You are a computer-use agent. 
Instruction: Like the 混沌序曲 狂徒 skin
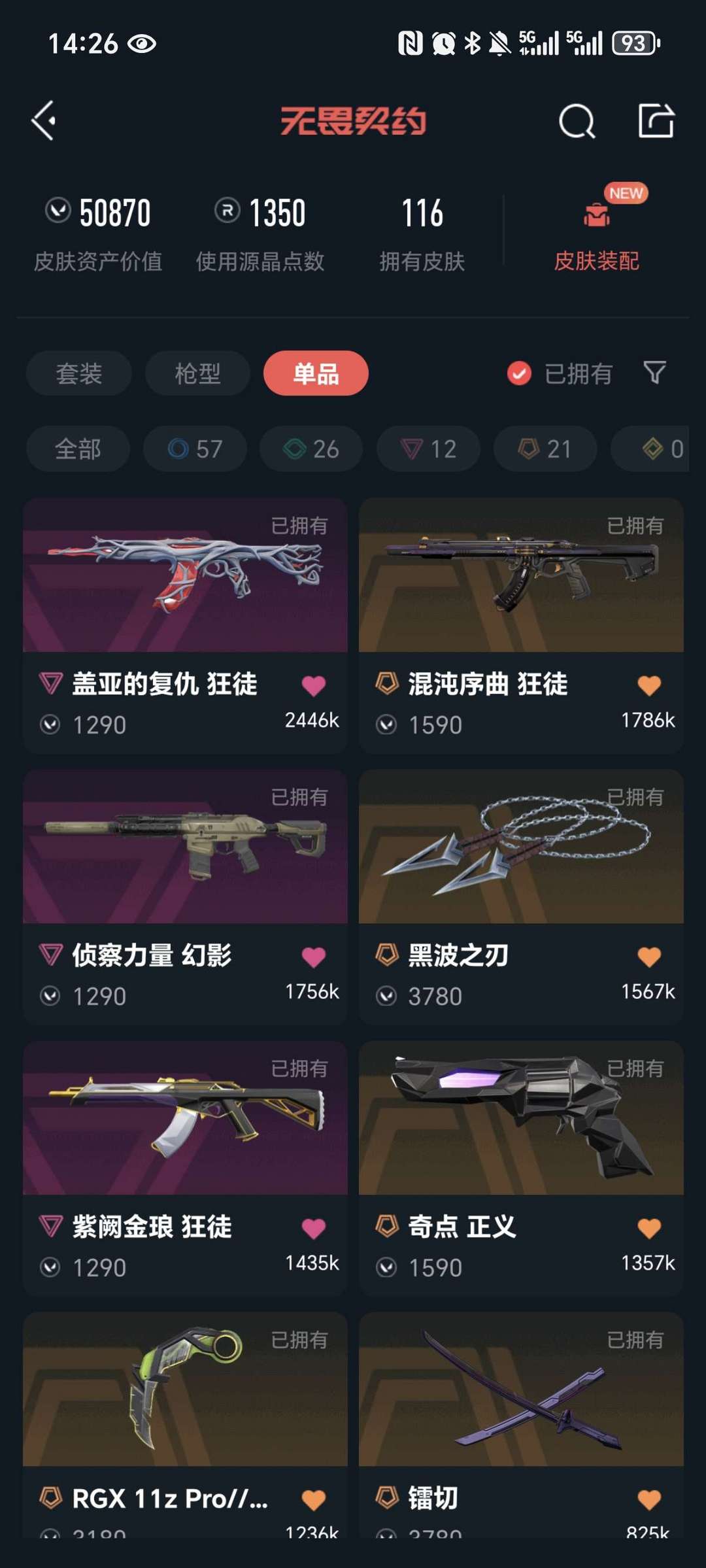click(x=648, y=685)
